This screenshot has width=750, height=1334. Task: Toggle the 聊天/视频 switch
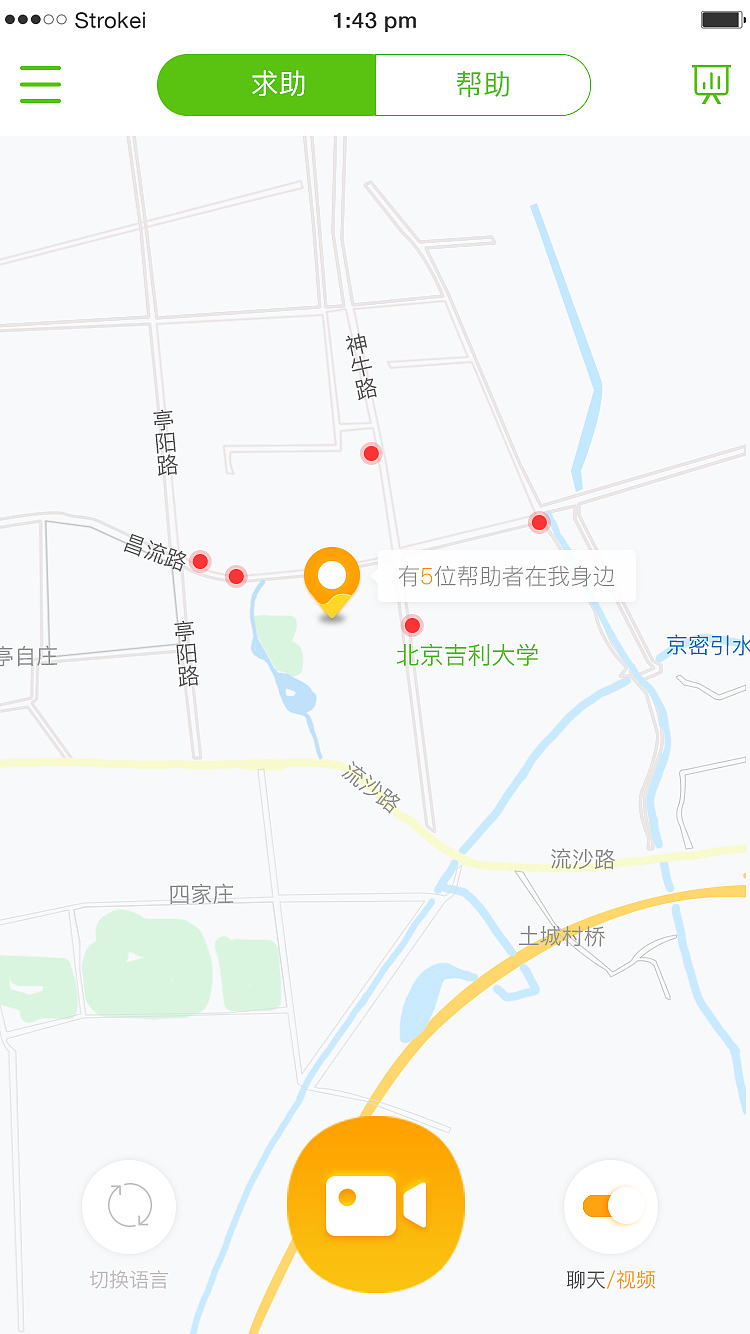pyautogui.click(x=610, y=1205)
